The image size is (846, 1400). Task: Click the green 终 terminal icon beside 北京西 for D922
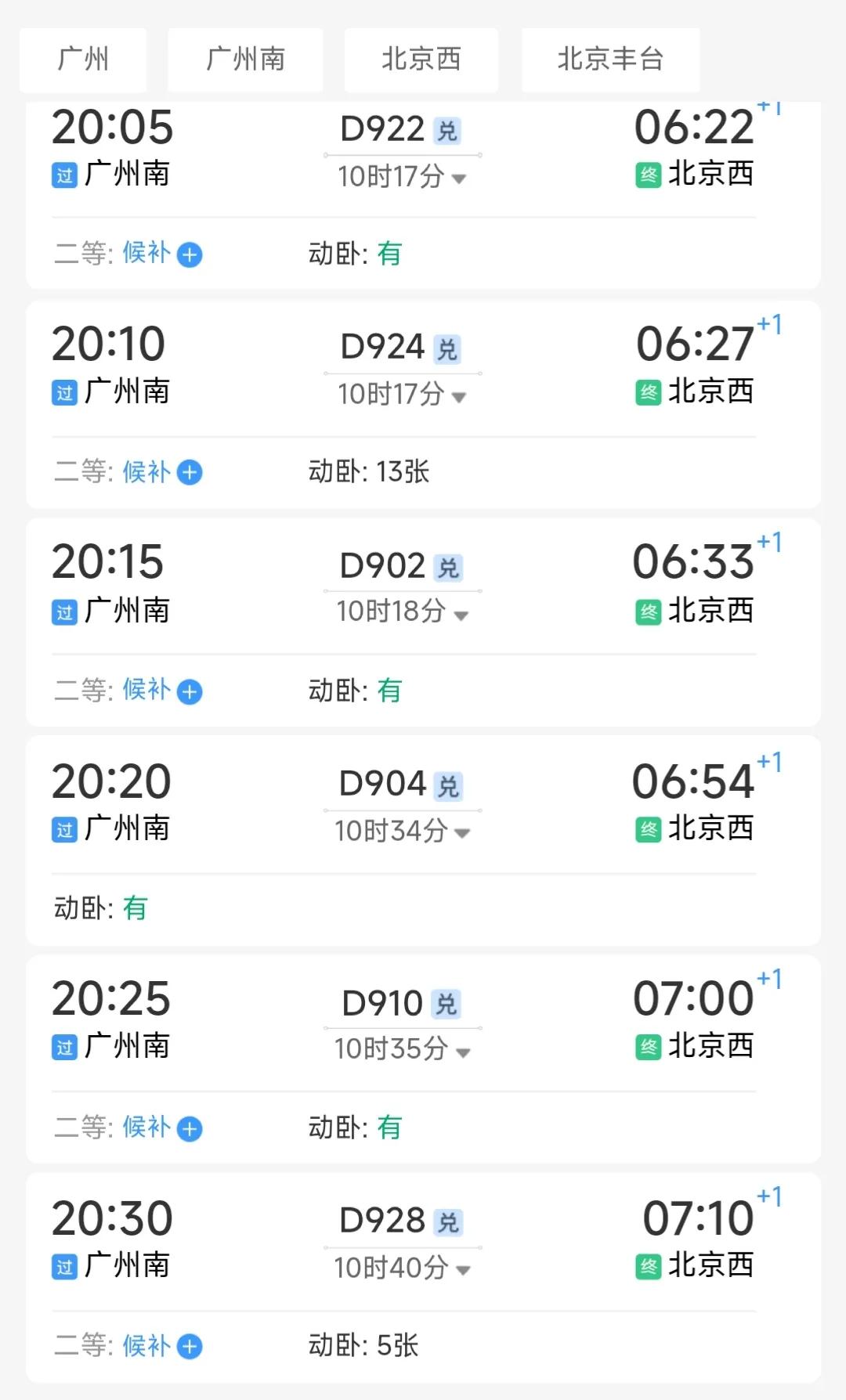pyautogui.click(x=649, y=175)
